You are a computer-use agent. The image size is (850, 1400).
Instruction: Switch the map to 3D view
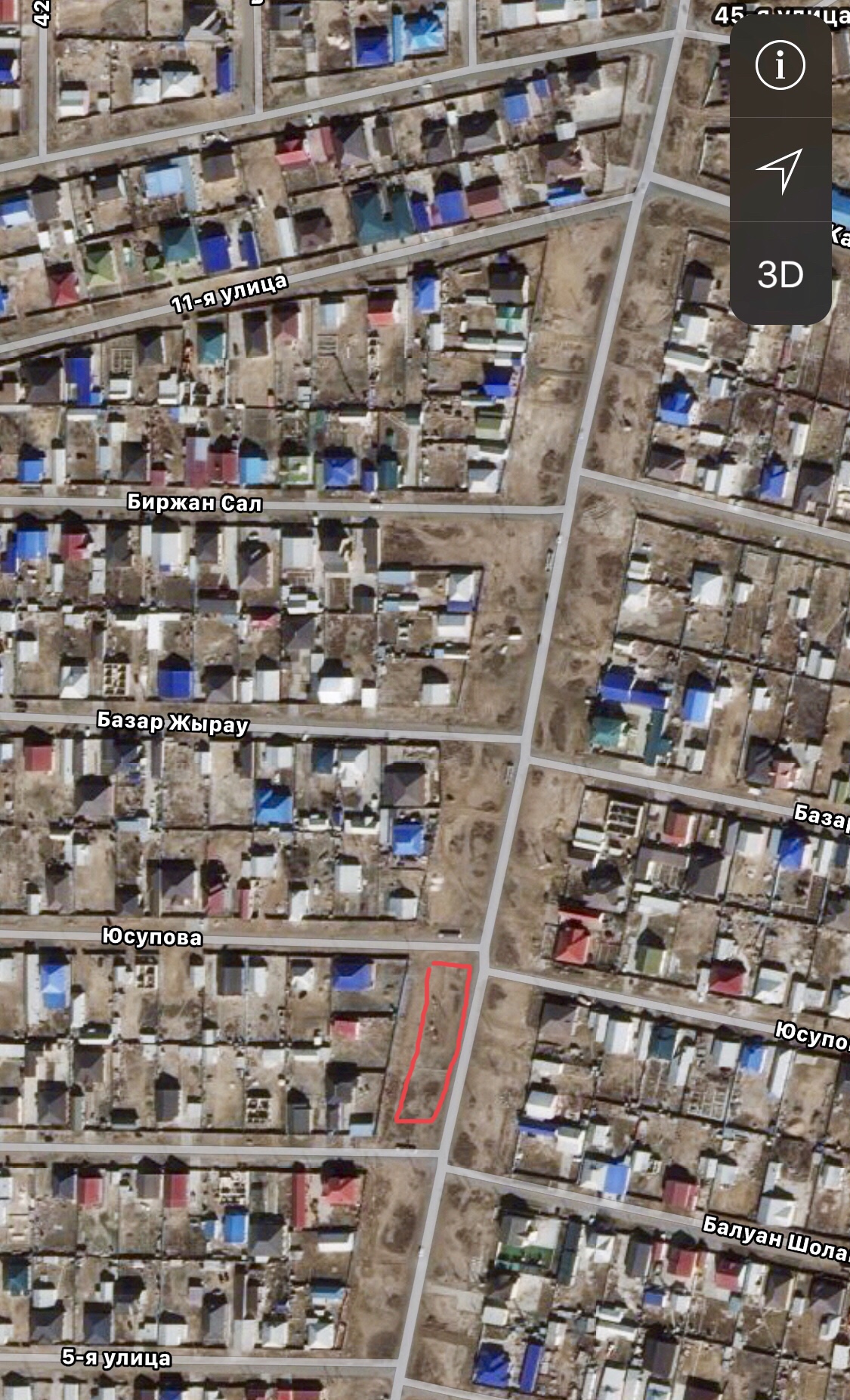(780, 274)
